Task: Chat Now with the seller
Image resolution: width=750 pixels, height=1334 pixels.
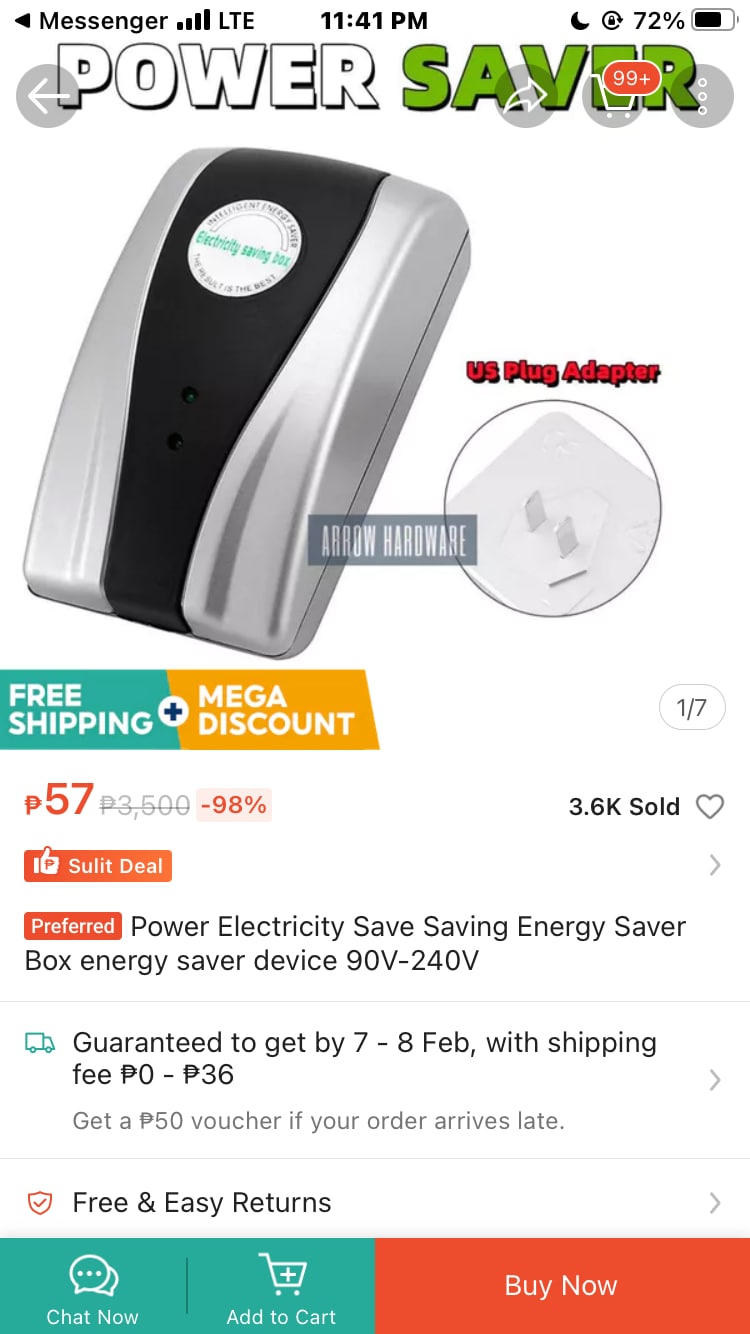Action: pos(93,1287)
